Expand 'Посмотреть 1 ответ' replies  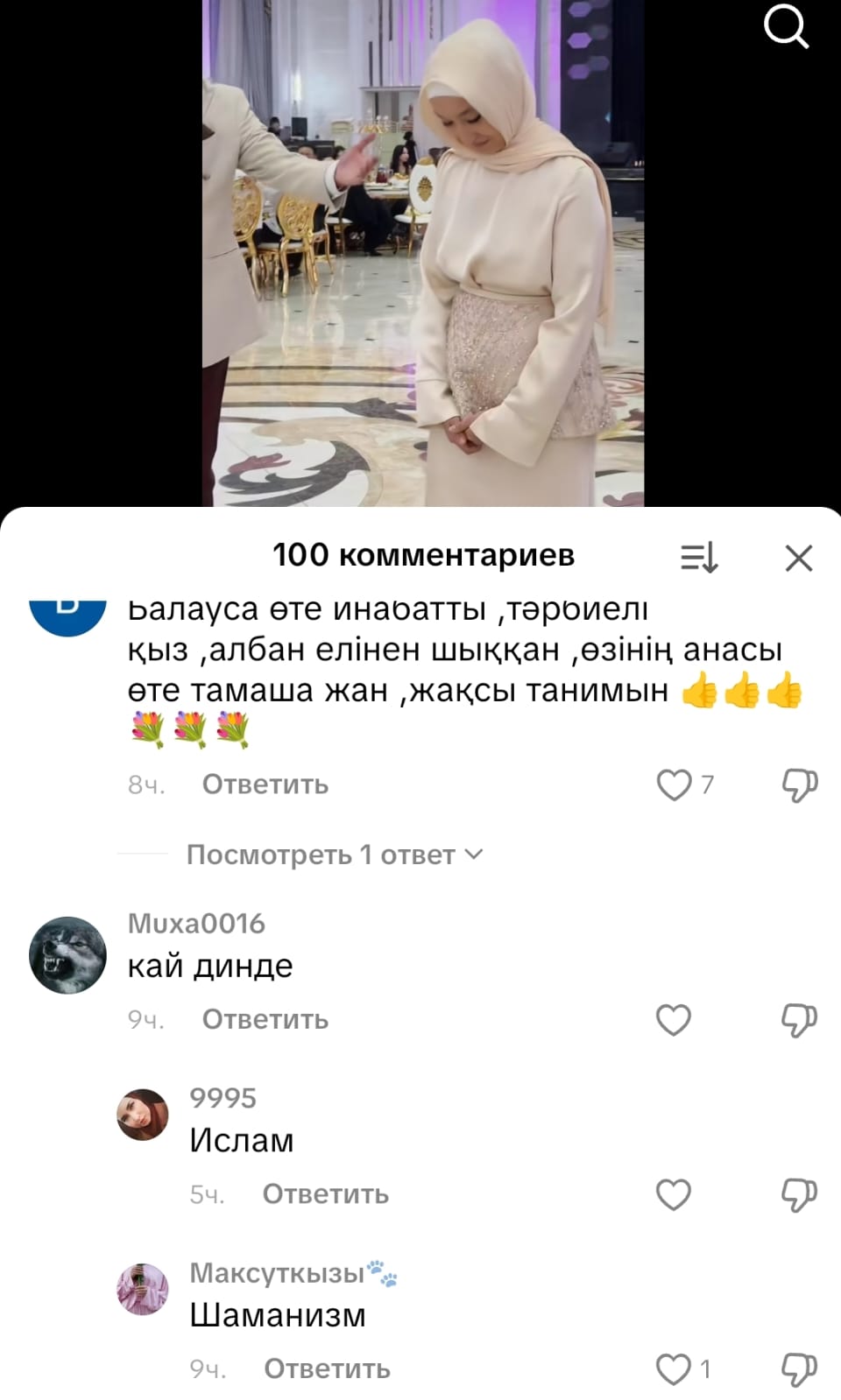pos(334,855)
